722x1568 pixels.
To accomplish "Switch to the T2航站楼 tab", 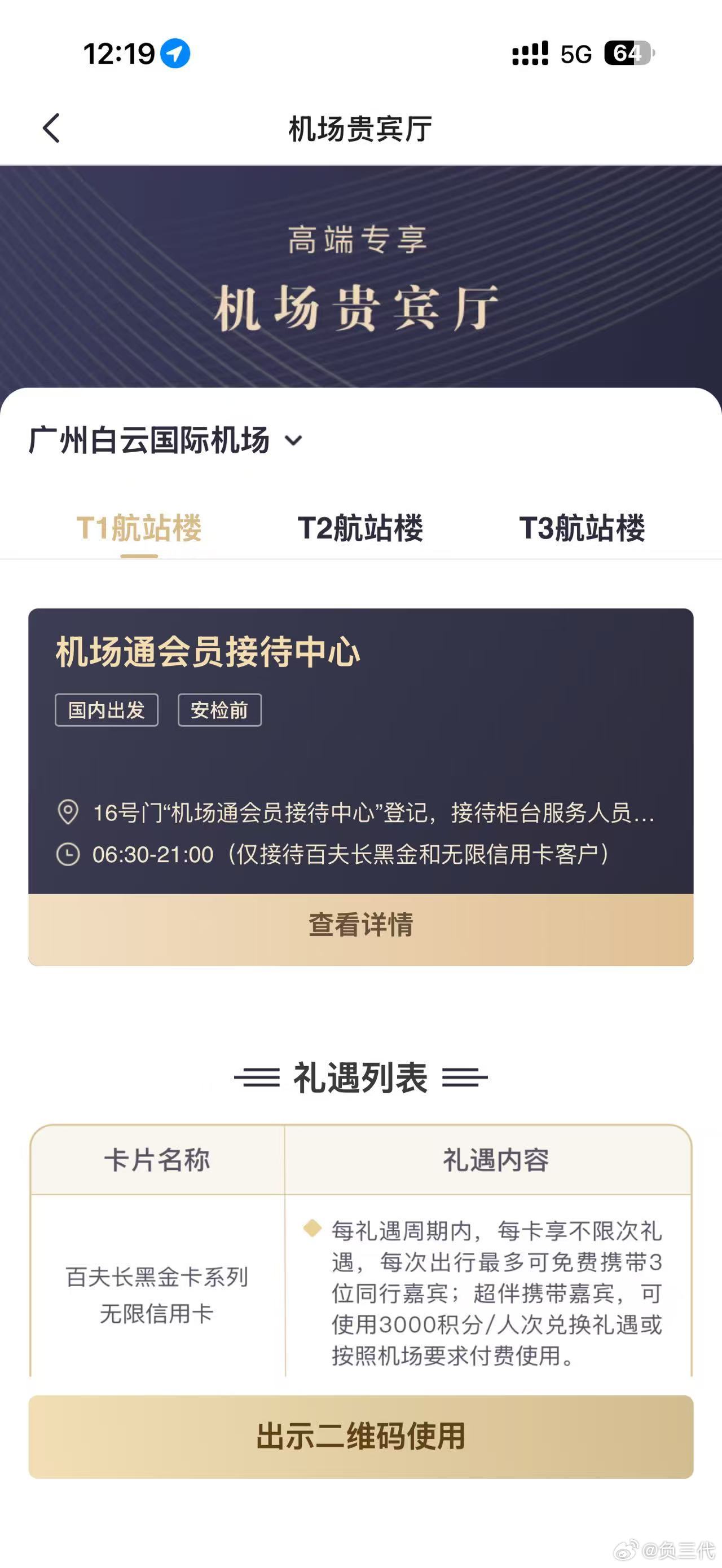I will 361,528.
